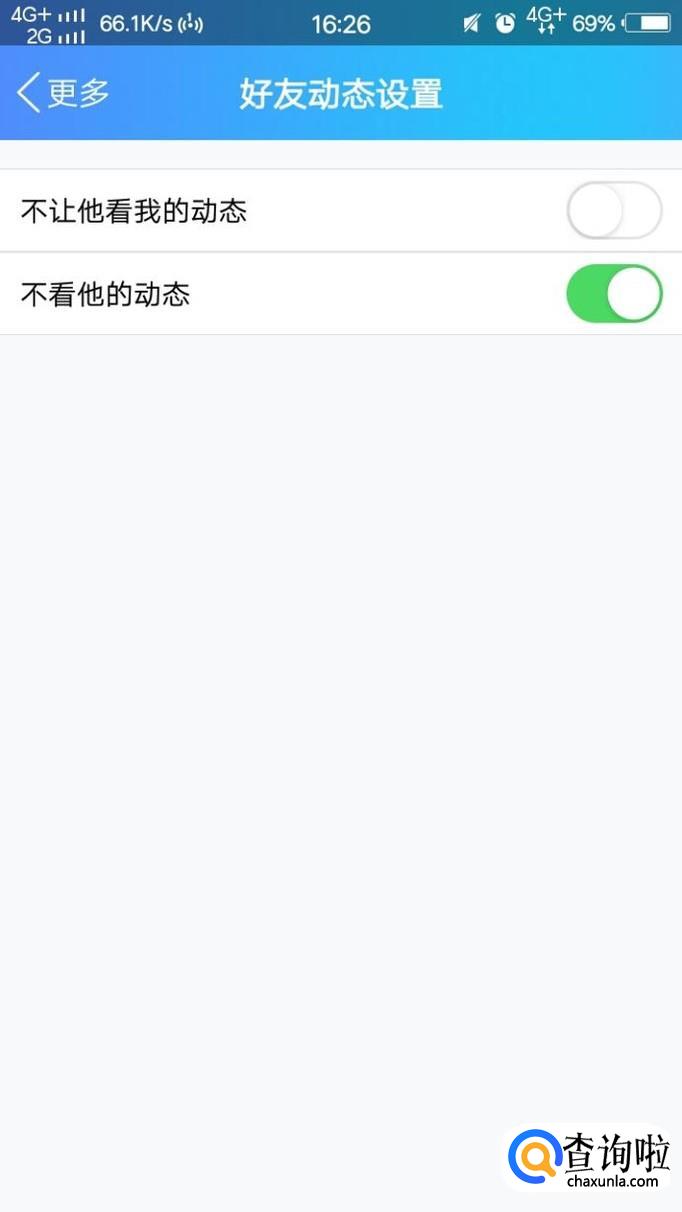Go back to 更多 page

tap(62, 93)
